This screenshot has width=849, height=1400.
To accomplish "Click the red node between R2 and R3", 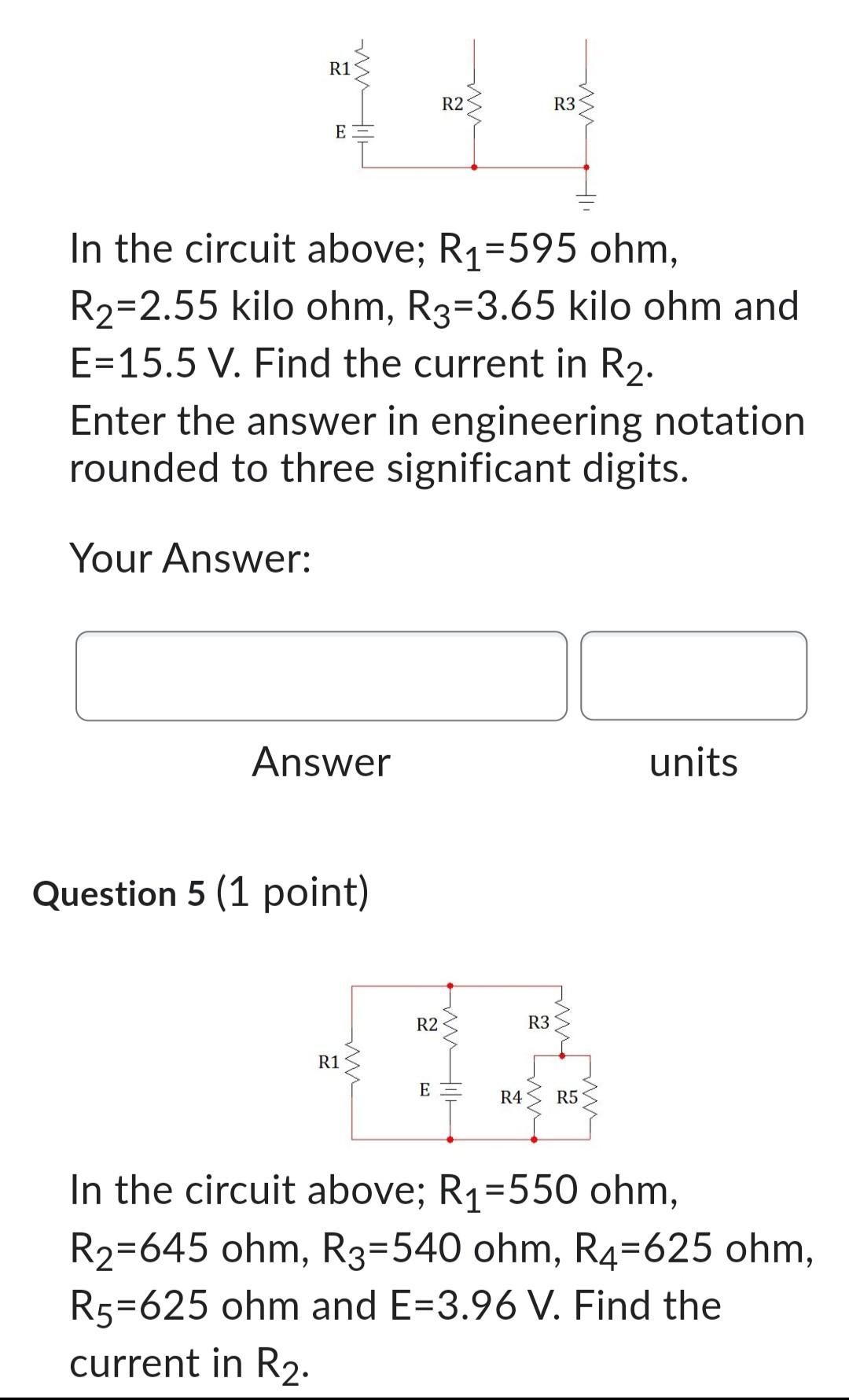I will pyautogui.click(x=474, y=167).
